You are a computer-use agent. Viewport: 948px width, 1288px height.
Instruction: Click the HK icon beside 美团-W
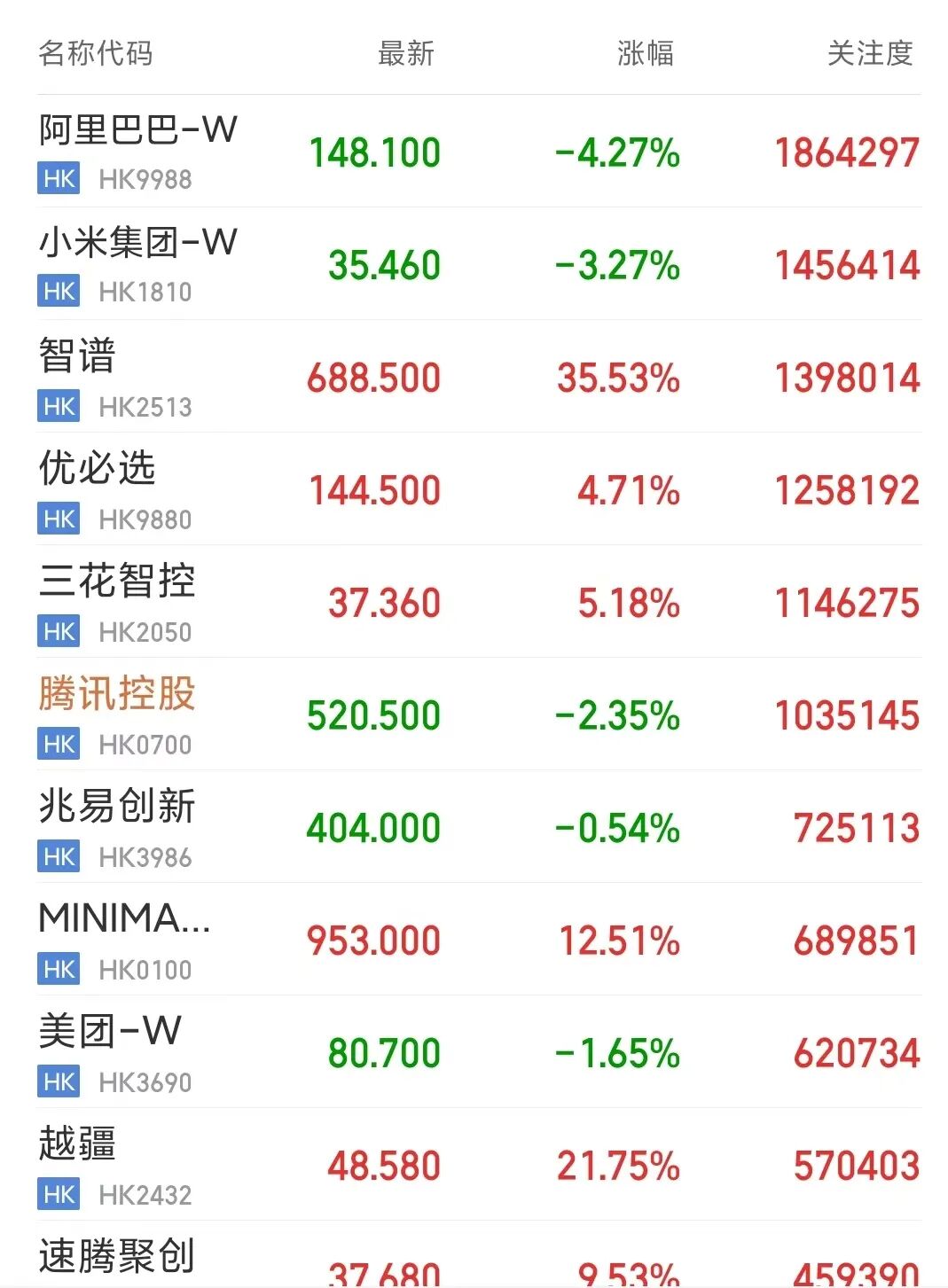click(57, 1082)
